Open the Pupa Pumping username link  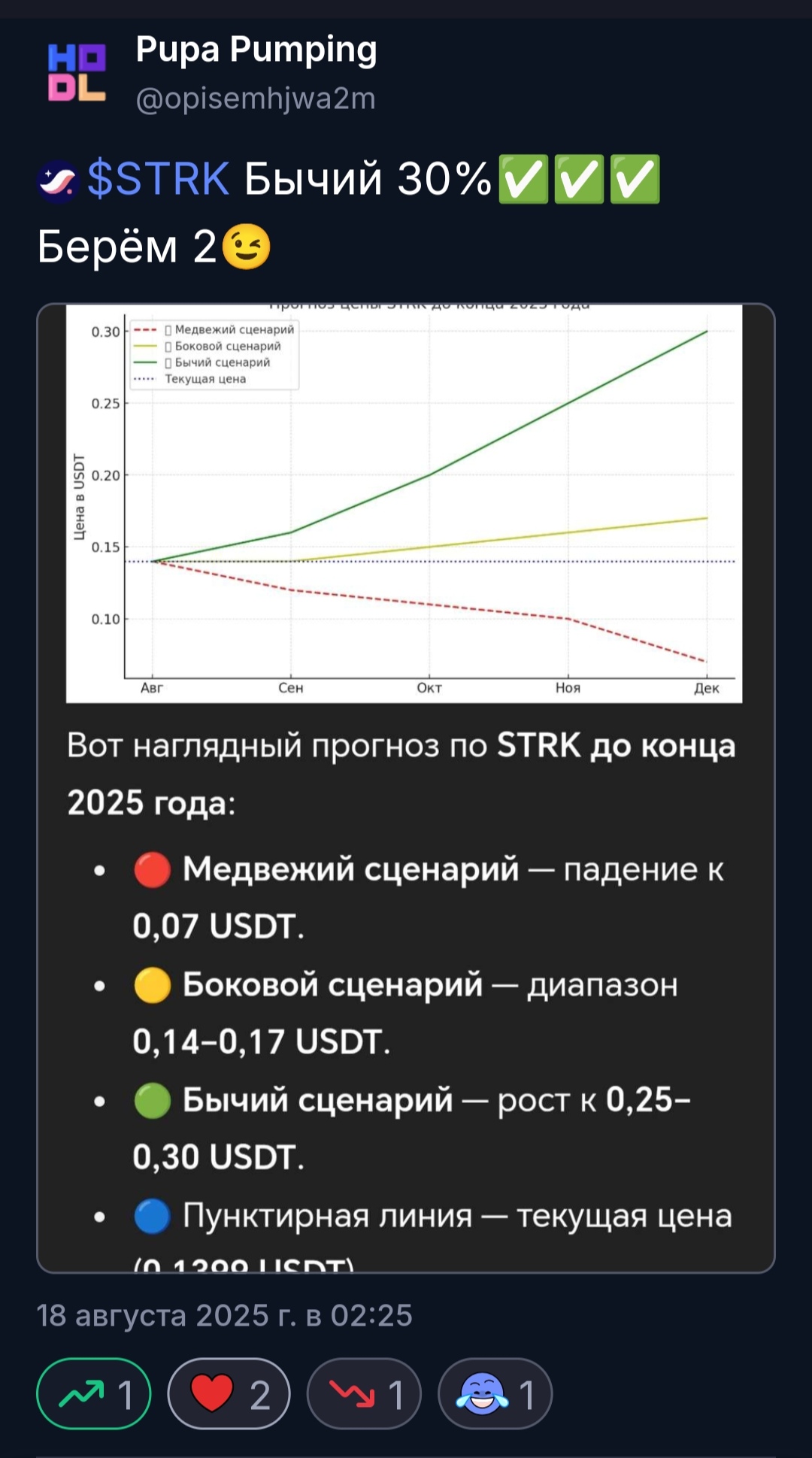256,50
